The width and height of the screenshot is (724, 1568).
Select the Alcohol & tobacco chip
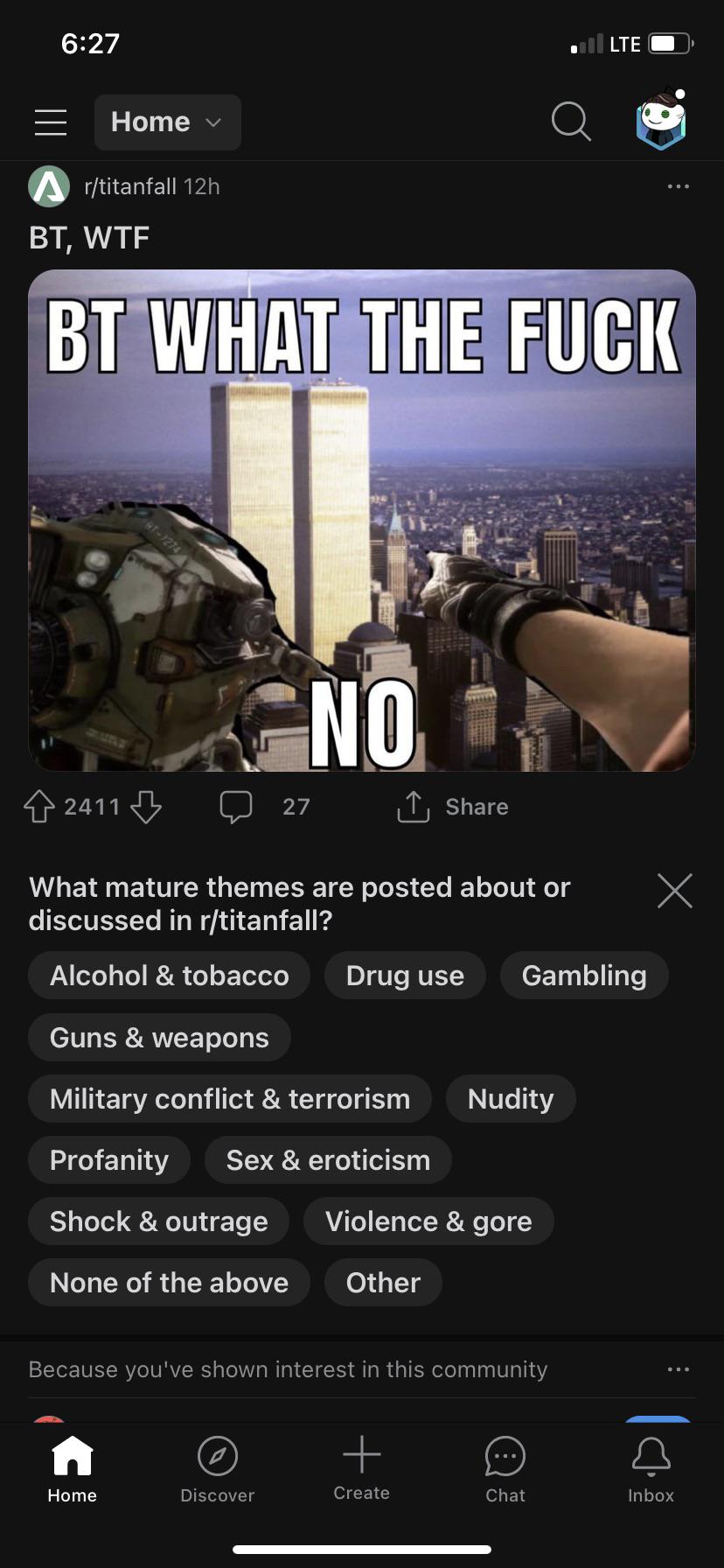click(169, 976)
